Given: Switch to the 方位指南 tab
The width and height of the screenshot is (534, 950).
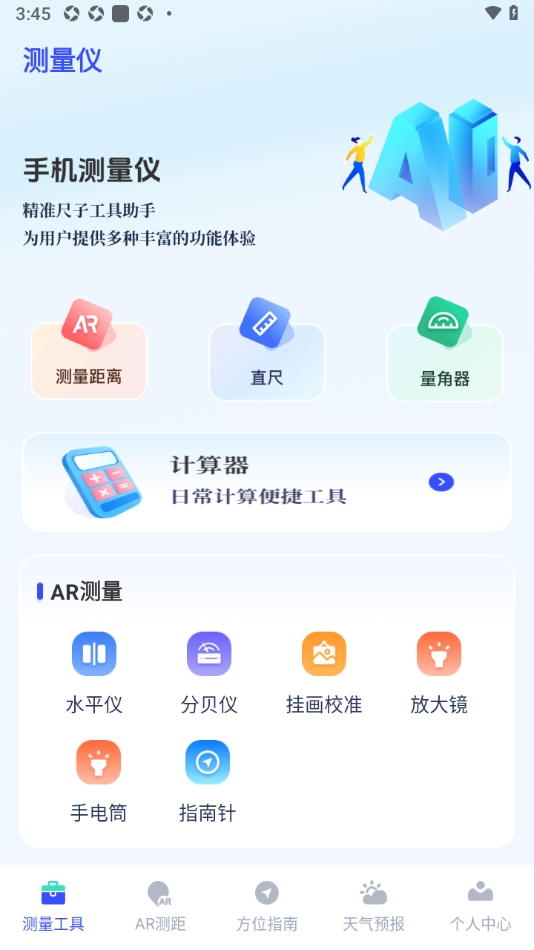Looking at the screenshot, I should point(267,906).
